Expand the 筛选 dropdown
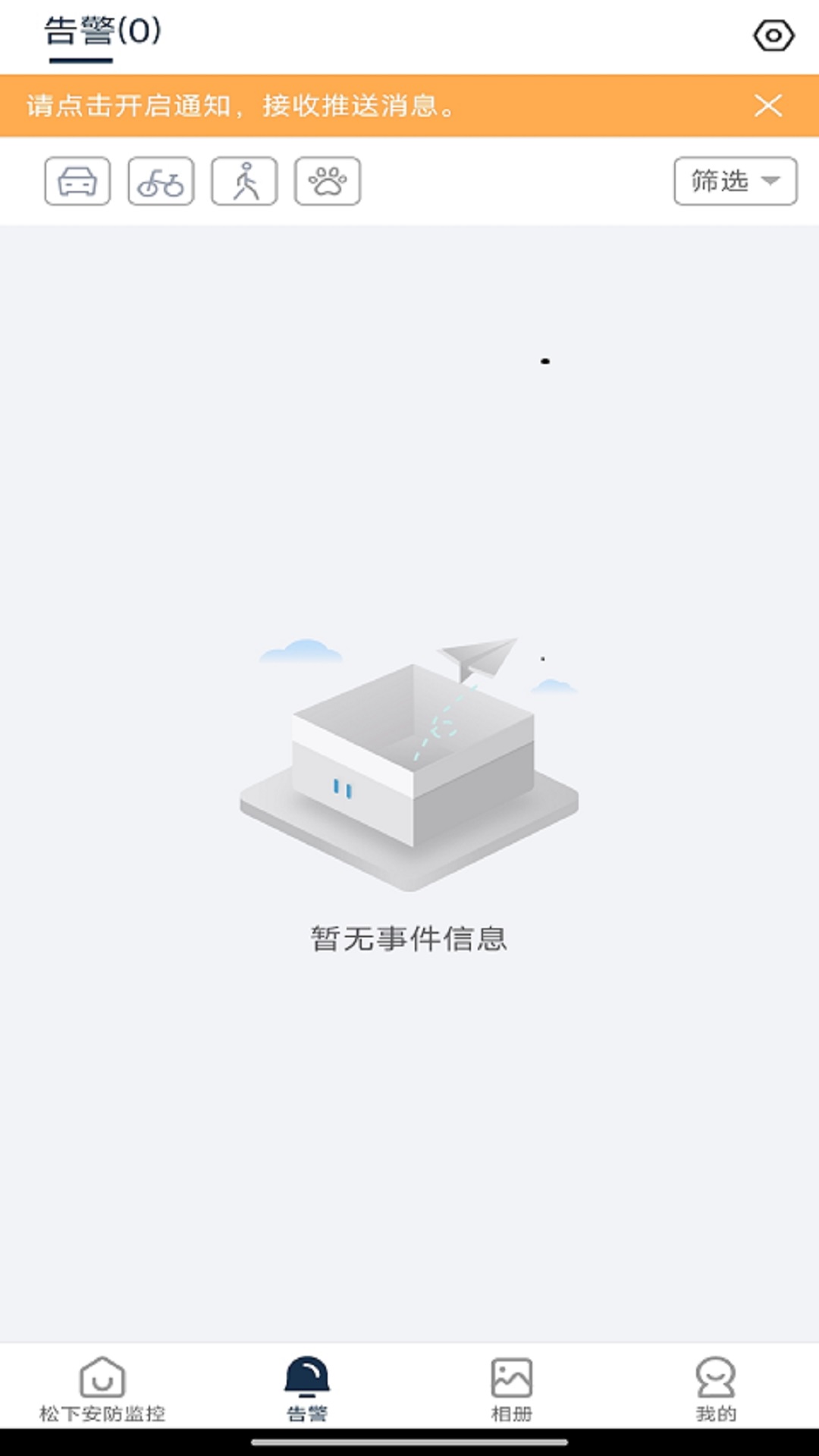Image resolution: width=819 pixels, height=1456 pixels. tap(736, 181)
